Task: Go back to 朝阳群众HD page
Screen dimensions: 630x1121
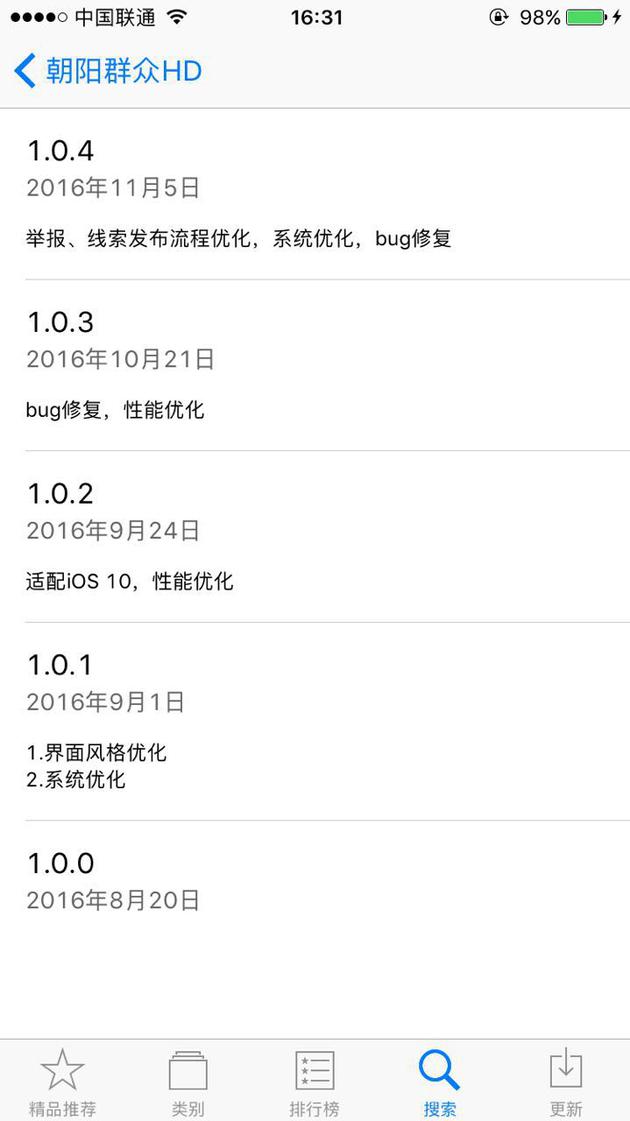Action: [107, 71]
